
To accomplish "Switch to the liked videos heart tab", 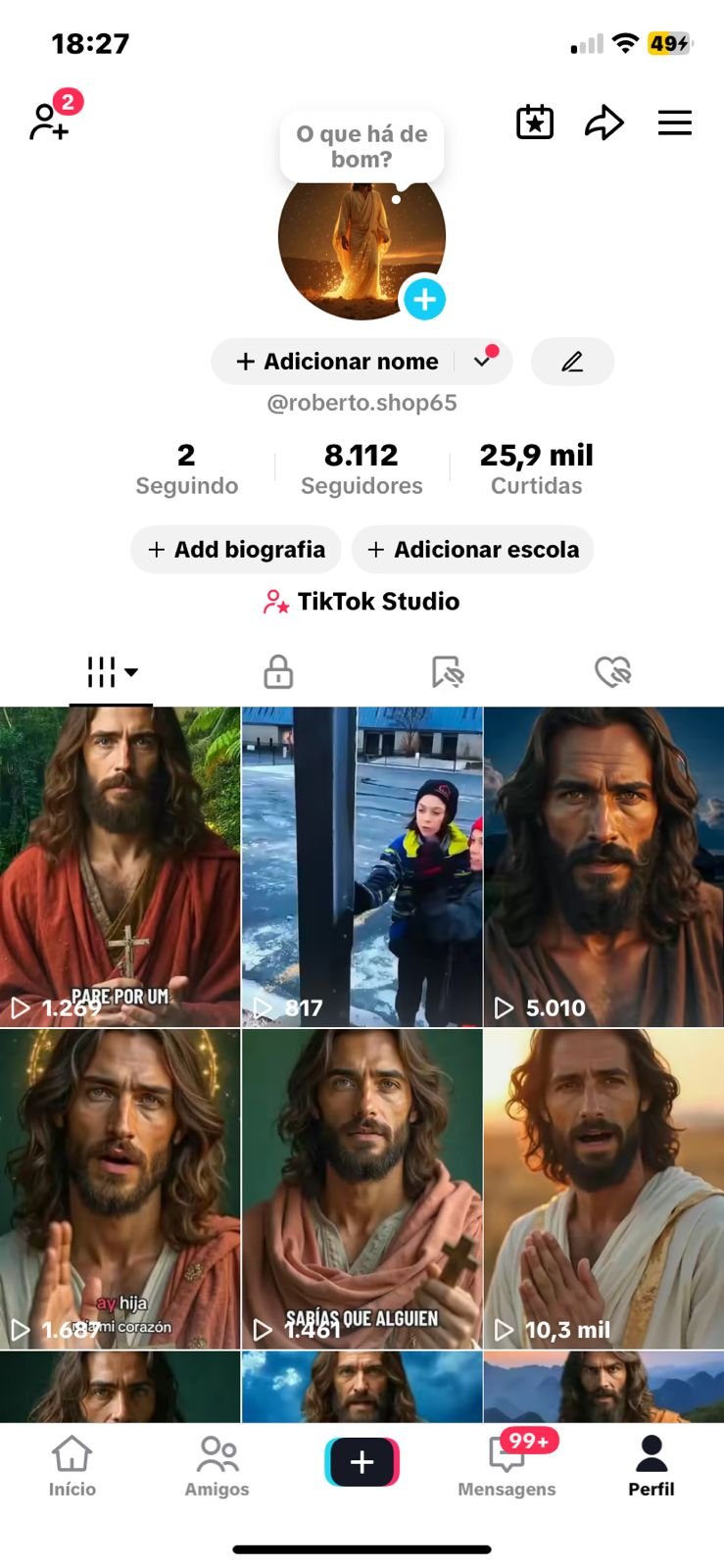I will 613,672.
